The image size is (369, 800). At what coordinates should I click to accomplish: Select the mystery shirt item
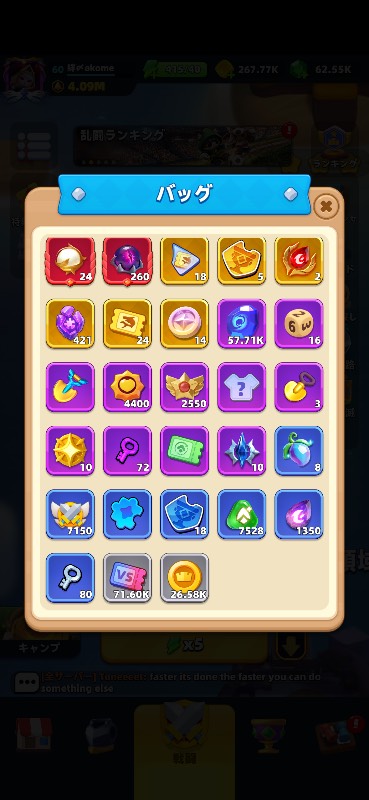(x=241, y=387)
